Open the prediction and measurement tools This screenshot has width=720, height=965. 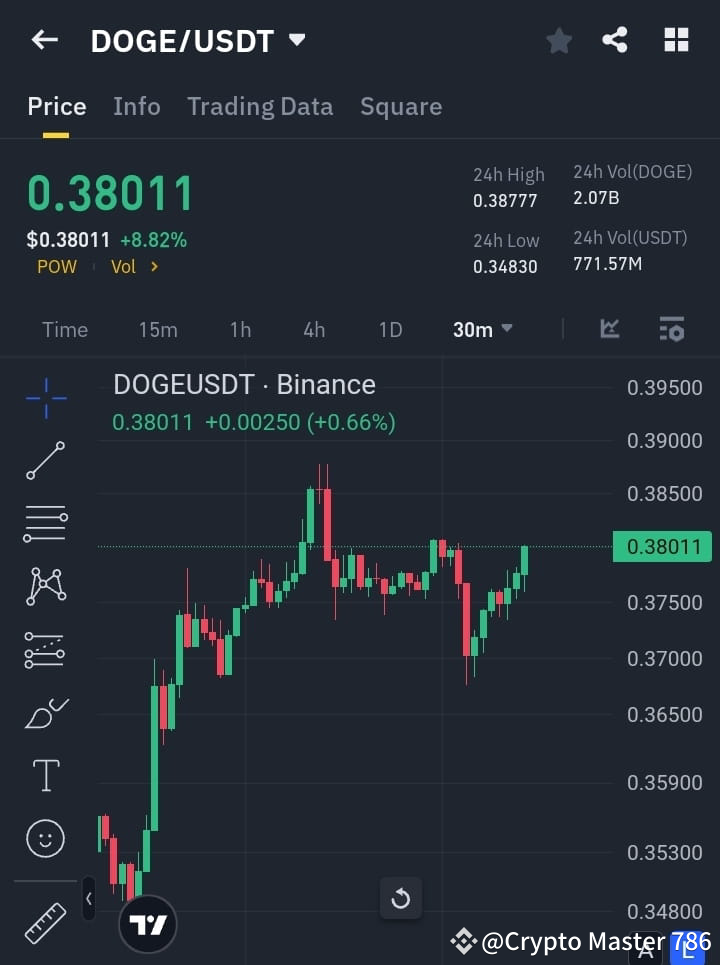pos(45,650)
